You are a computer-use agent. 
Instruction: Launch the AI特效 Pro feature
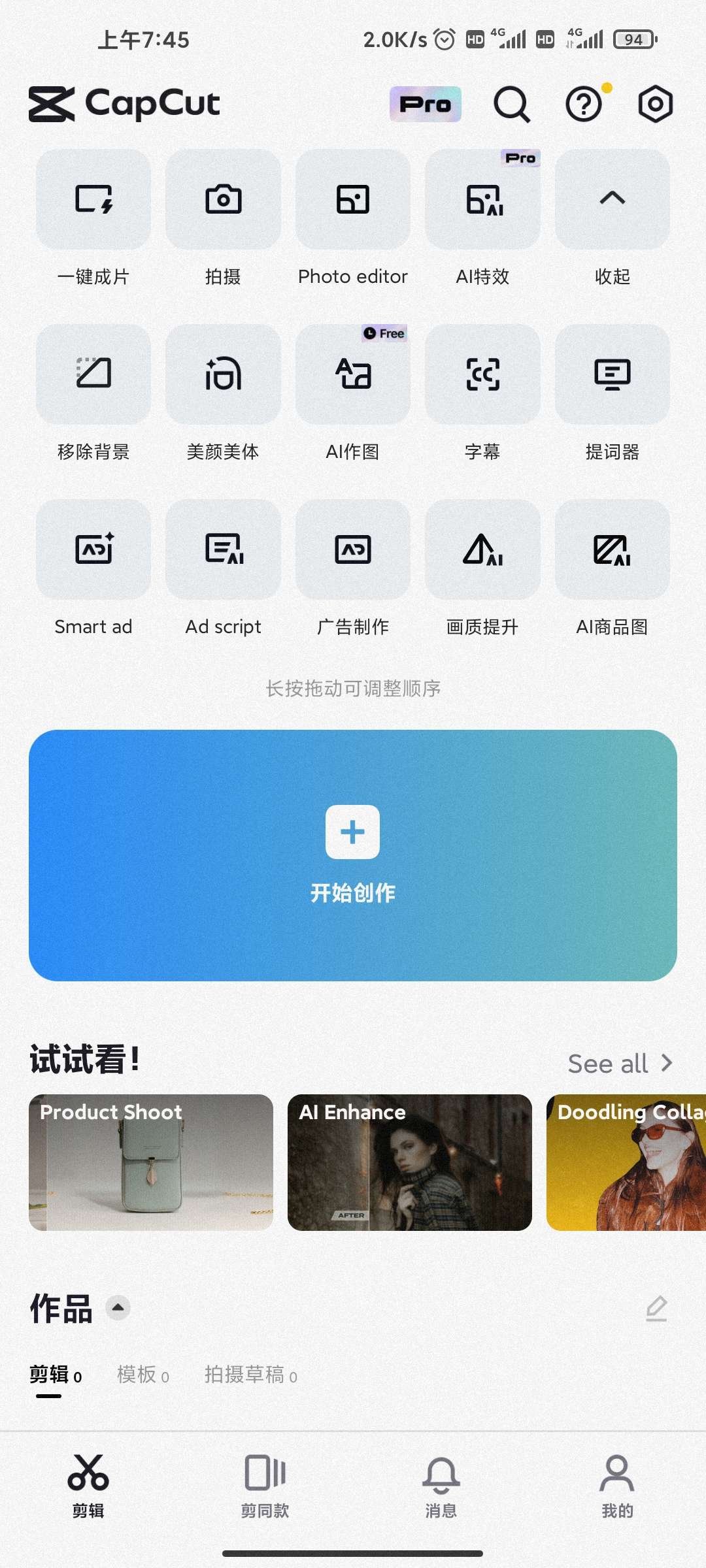[x=482, y=200]
